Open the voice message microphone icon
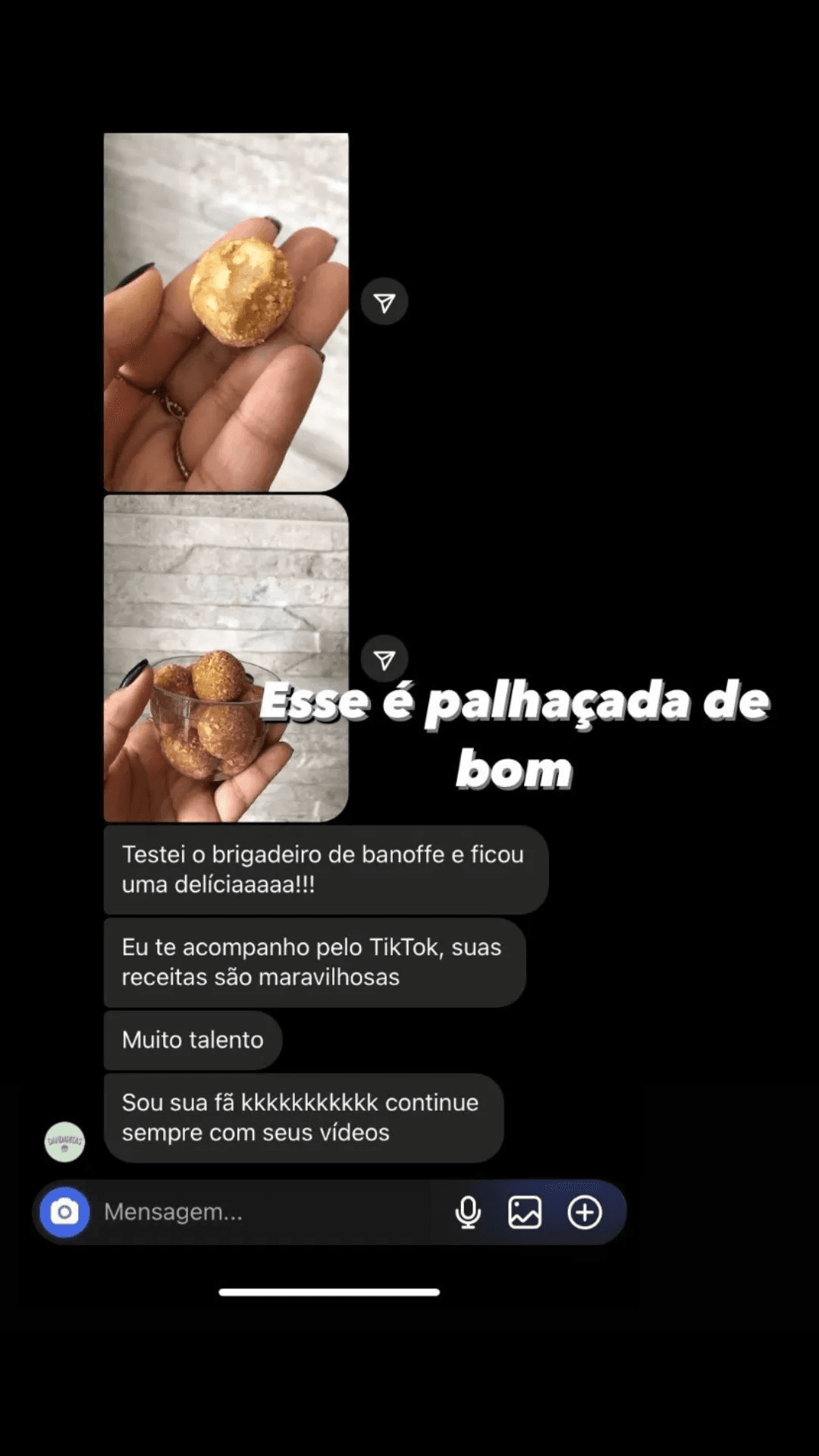The height and width of the screenshot is (1456, 819). tap(468, 1212)
